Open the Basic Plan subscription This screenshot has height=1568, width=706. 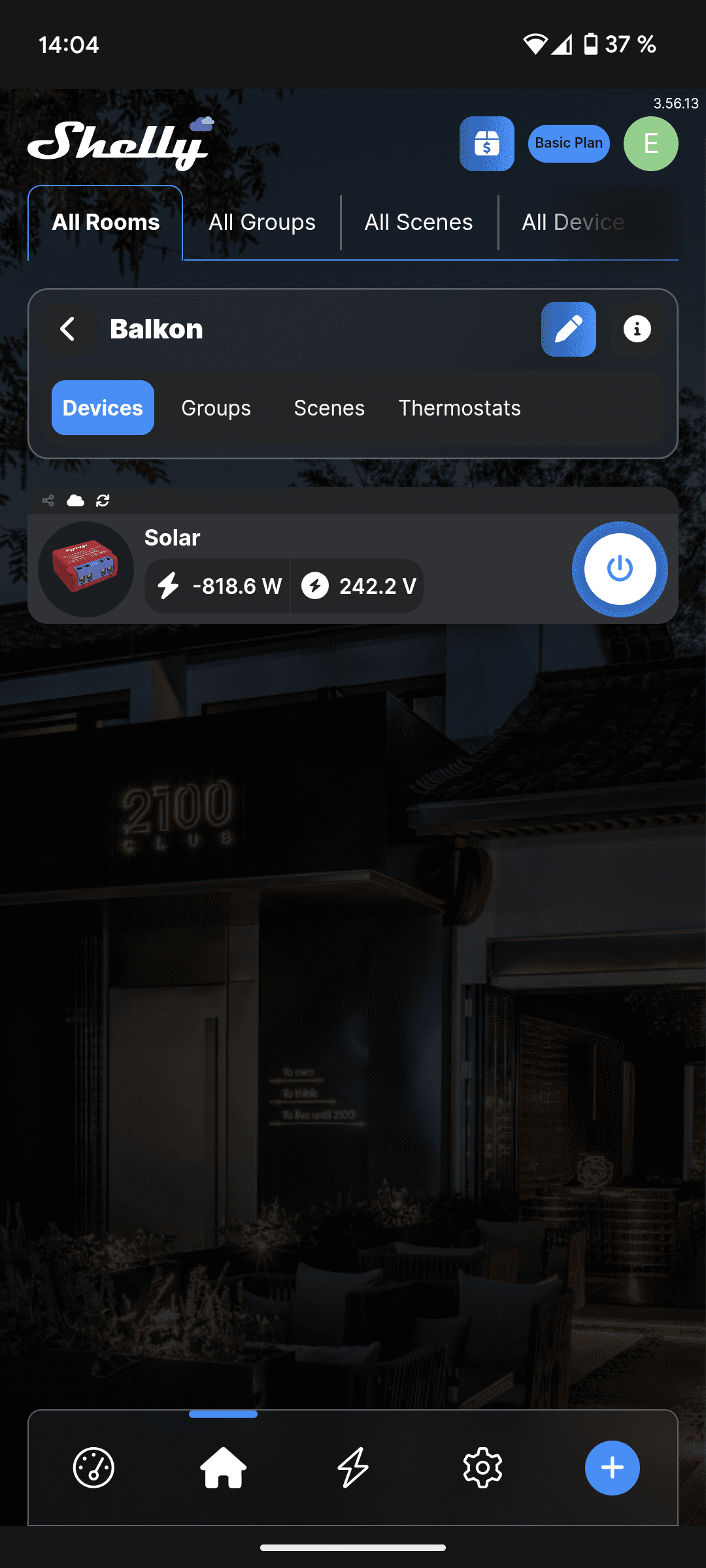(568, 143)
